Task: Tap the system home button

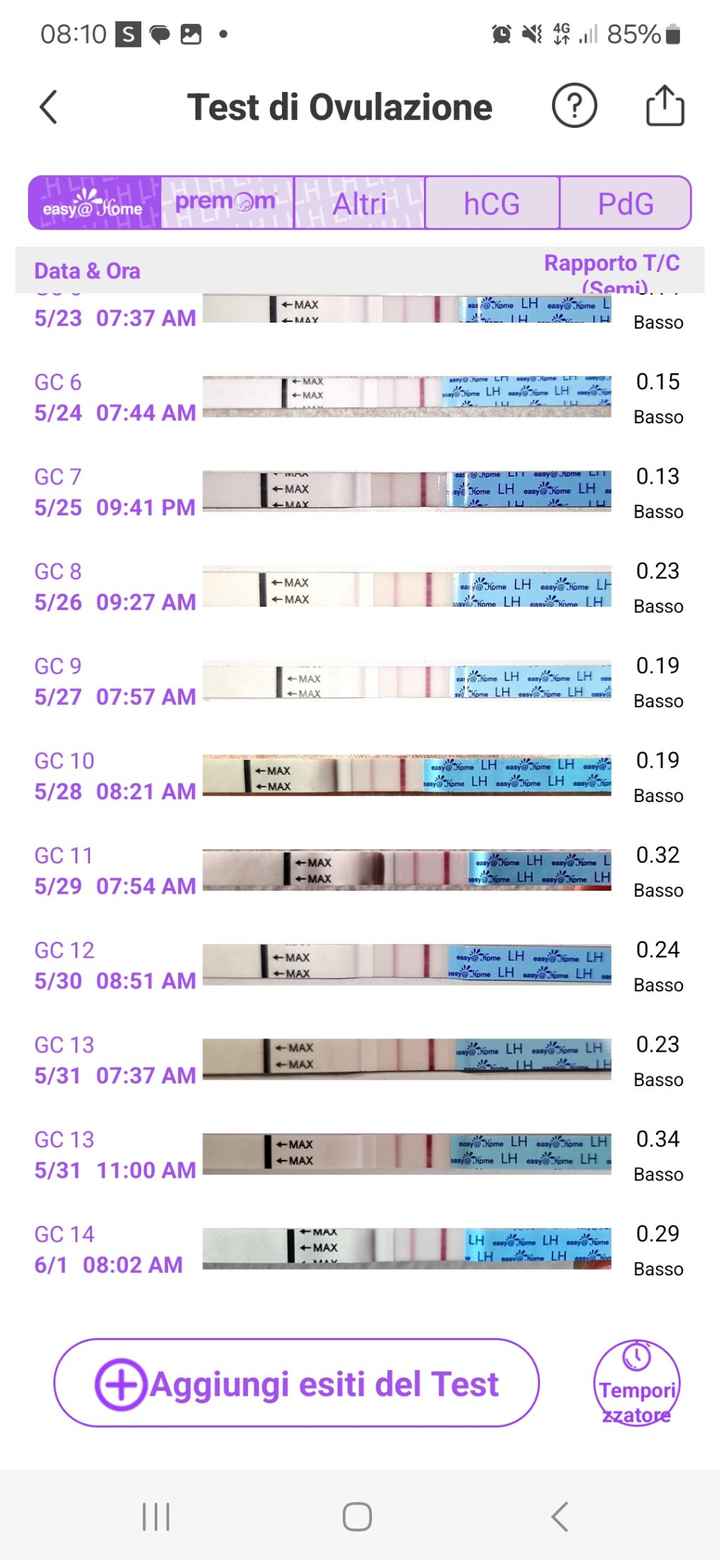Action: [x=357, y=1517]
